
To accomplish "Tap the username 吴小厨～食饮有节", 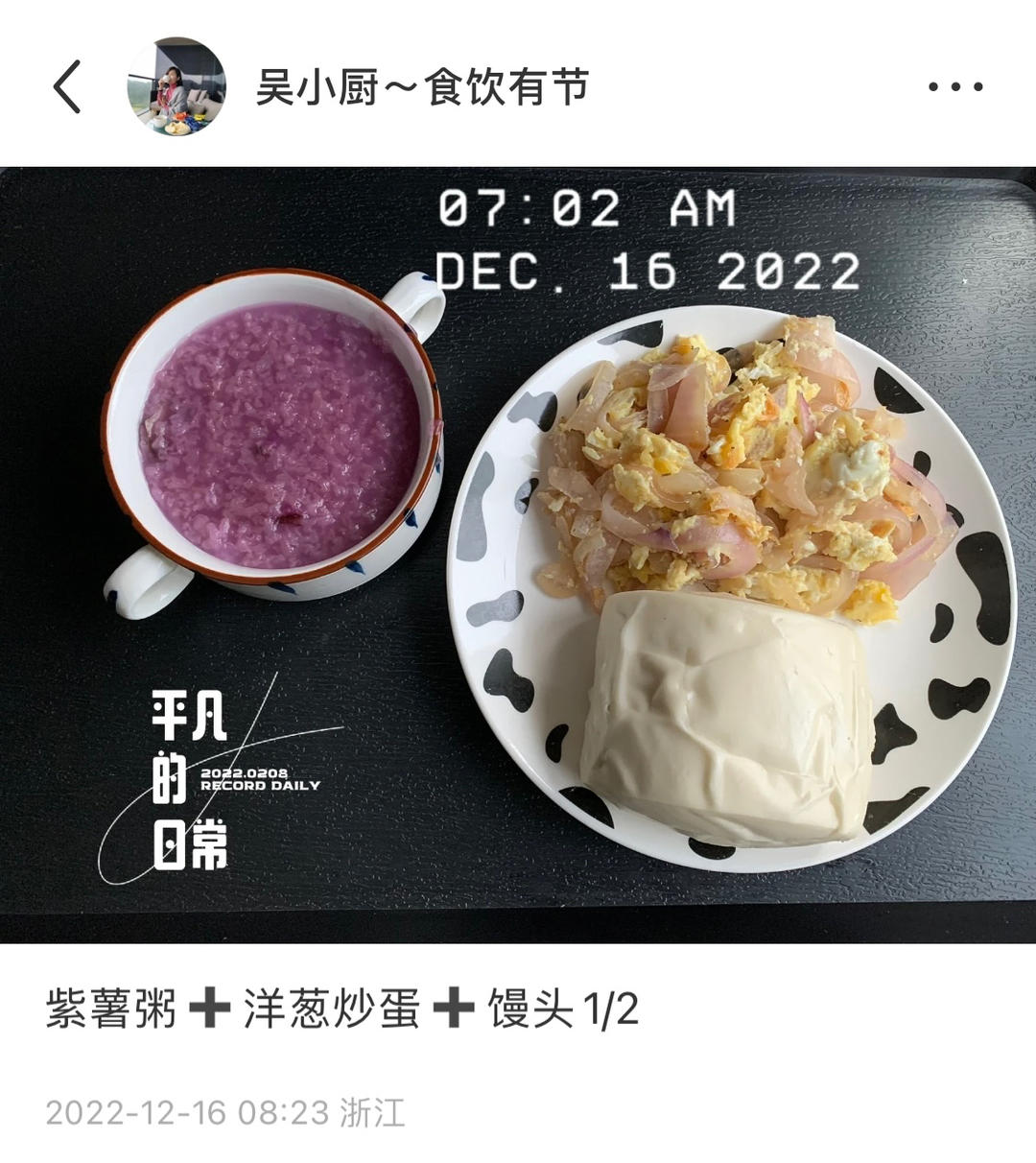I will pos(422,87).
